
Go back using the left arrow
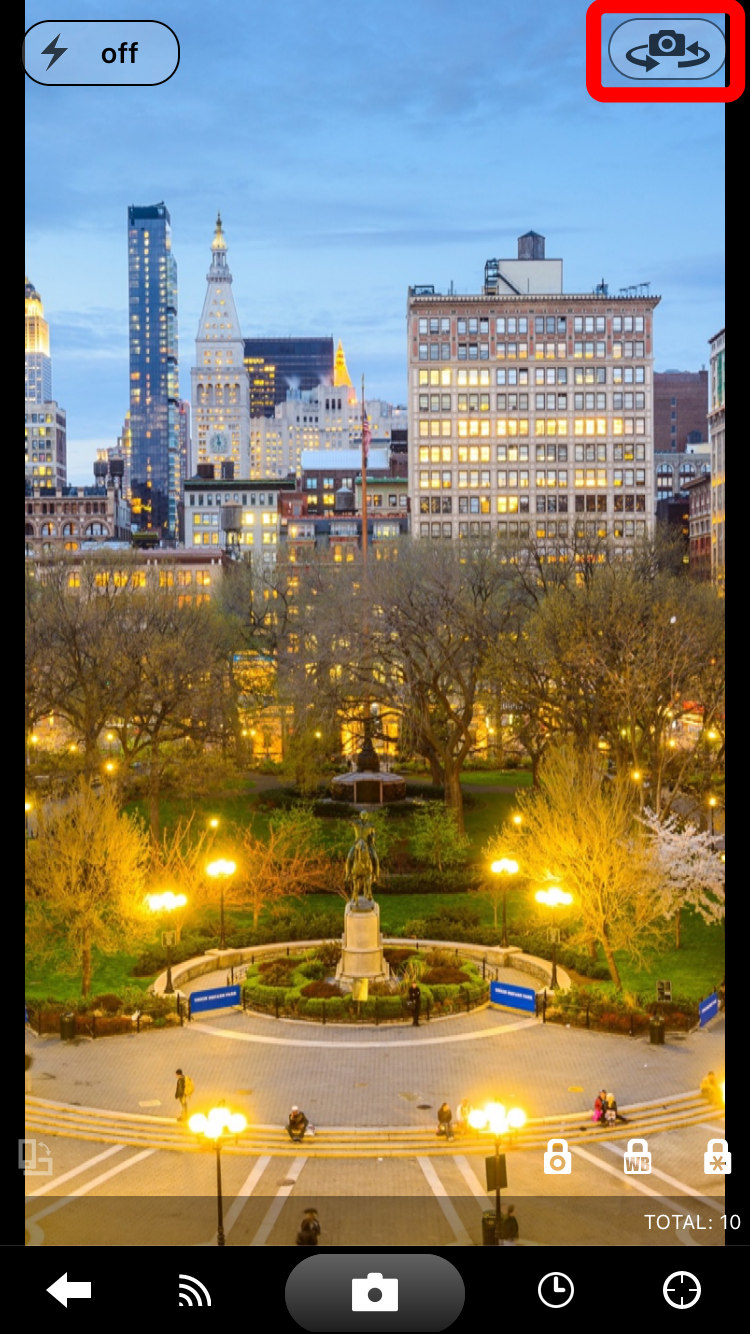[x=69, y=1291]
